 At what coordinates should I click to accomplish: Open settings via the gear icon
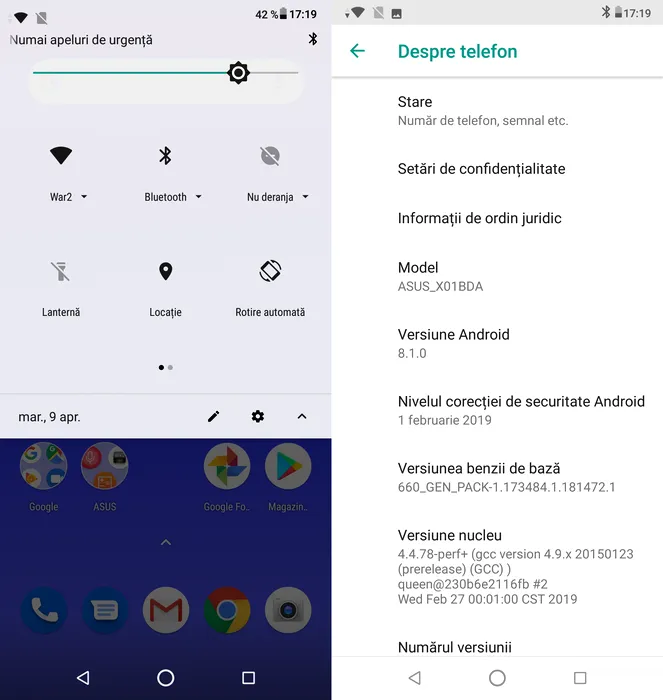click(x=258, y=416)
